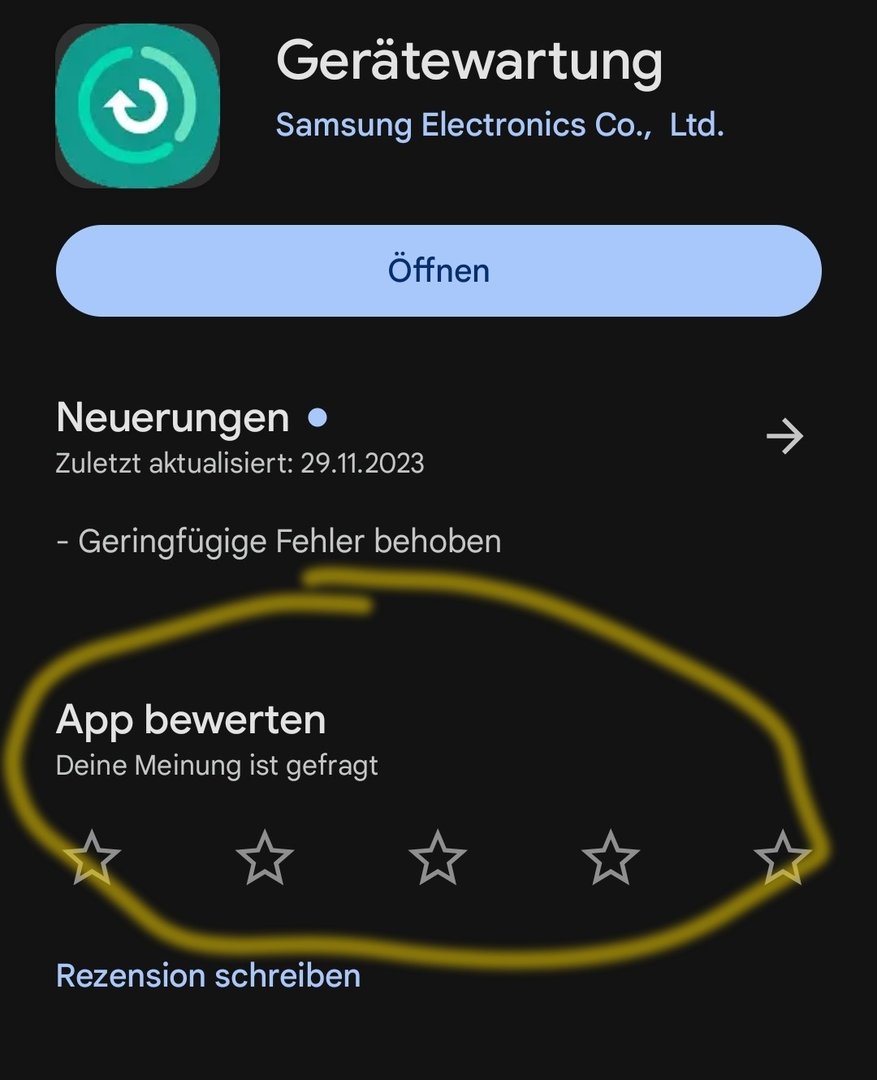Rate Gerätewartung with five stars
This screenshot has width=877, height=1080.
[x=782, y=858]
